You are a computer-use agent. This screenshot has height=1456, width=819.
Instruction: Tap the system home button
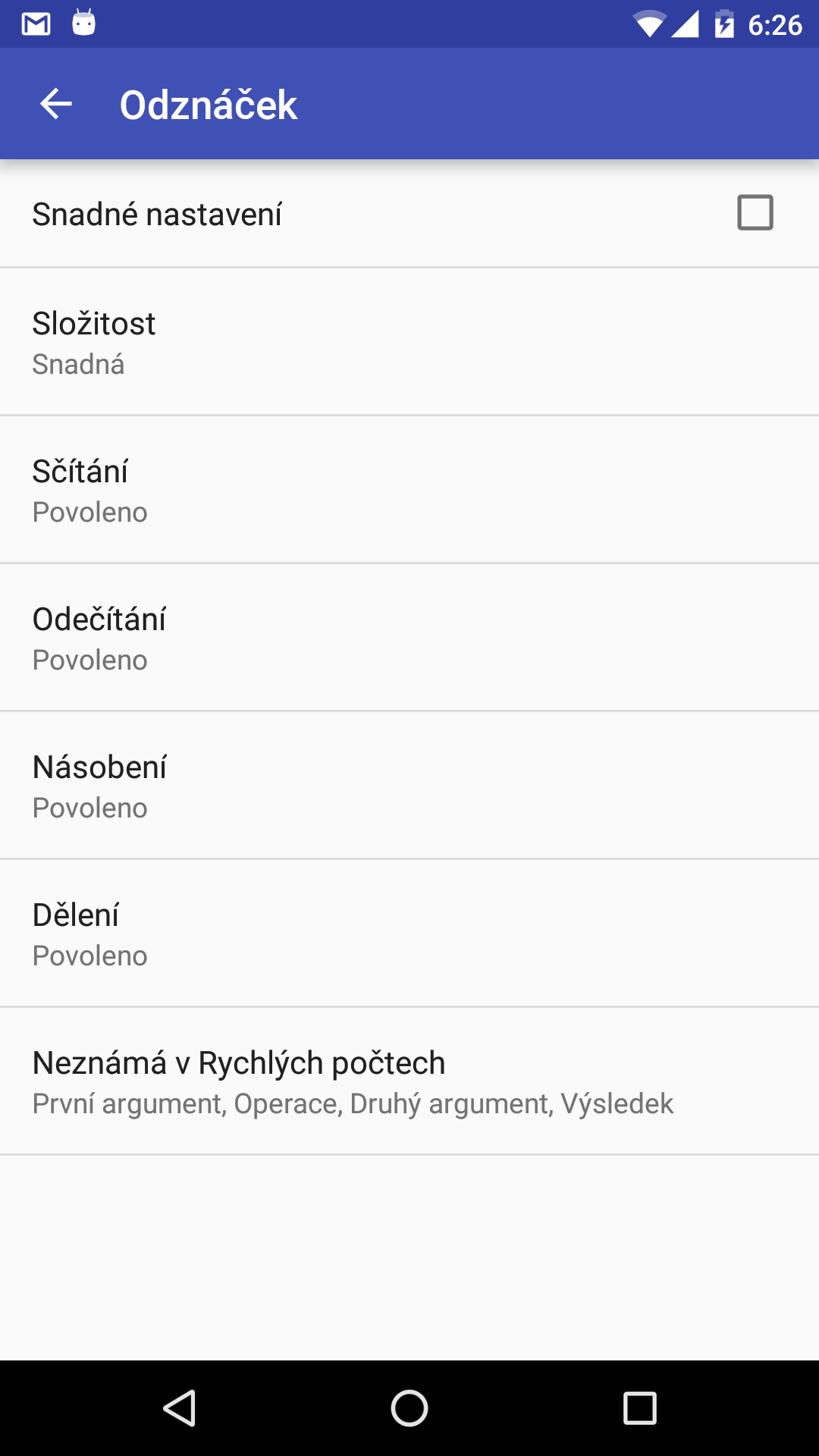pos(409,1408)
